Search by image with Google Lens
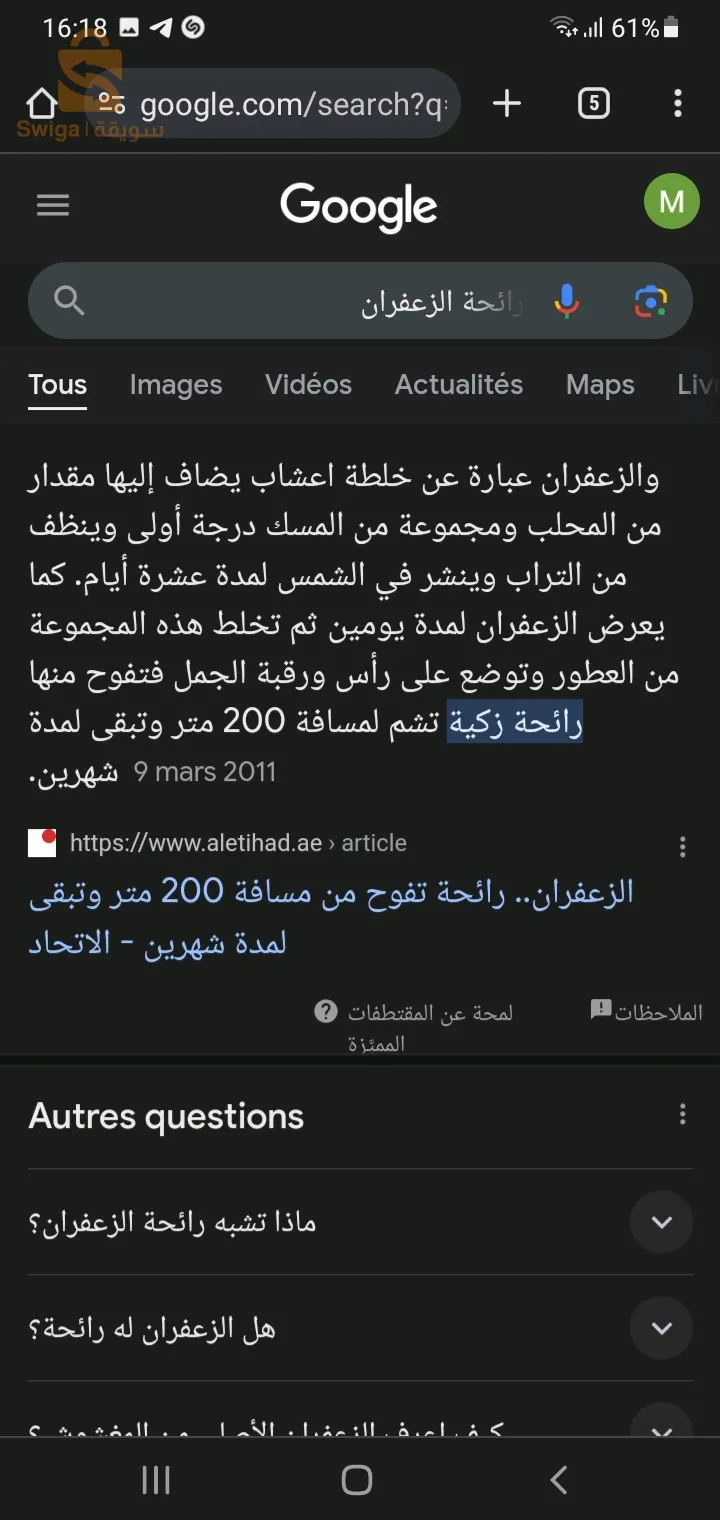This screenshot has height=1520, width=720. point(651,301)
